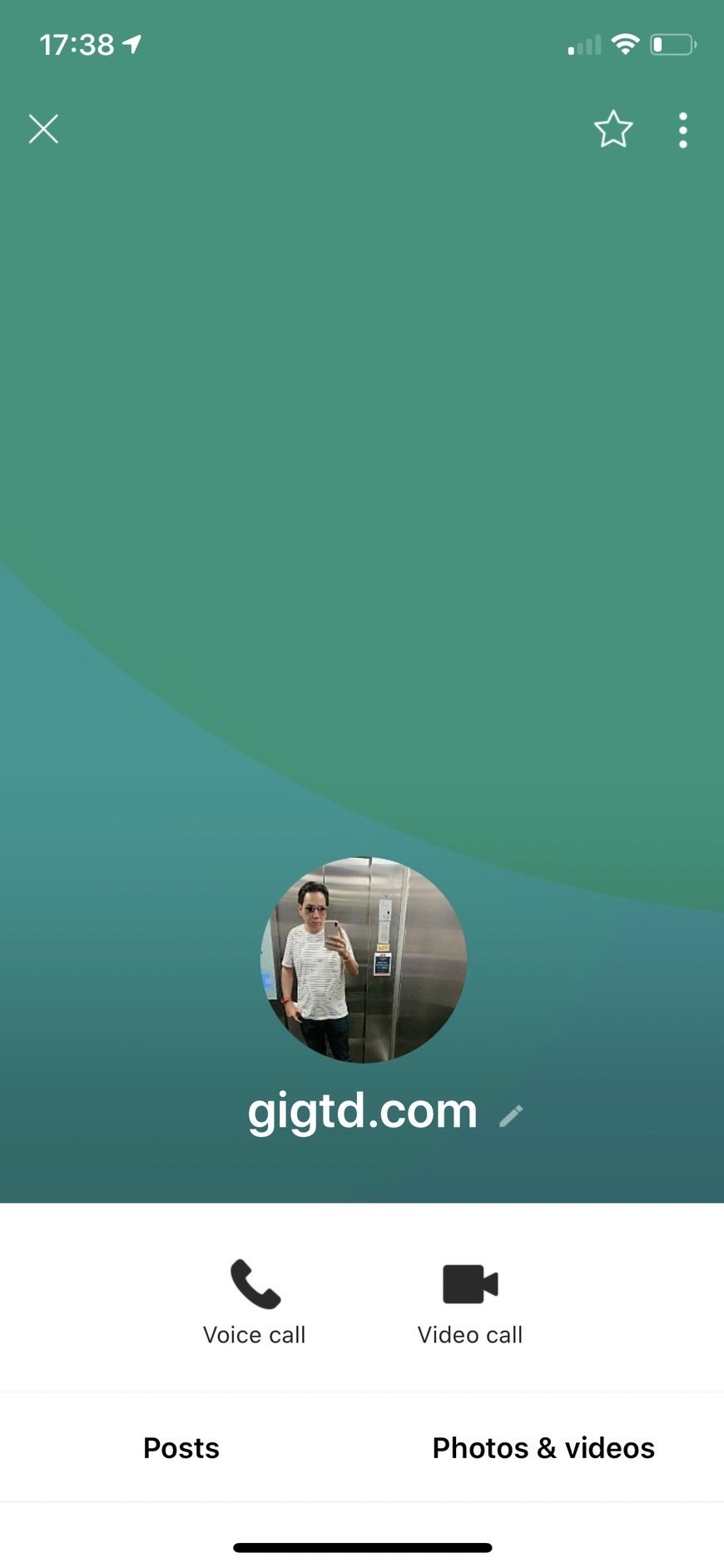Start a voice call

tap(255, 1303)
